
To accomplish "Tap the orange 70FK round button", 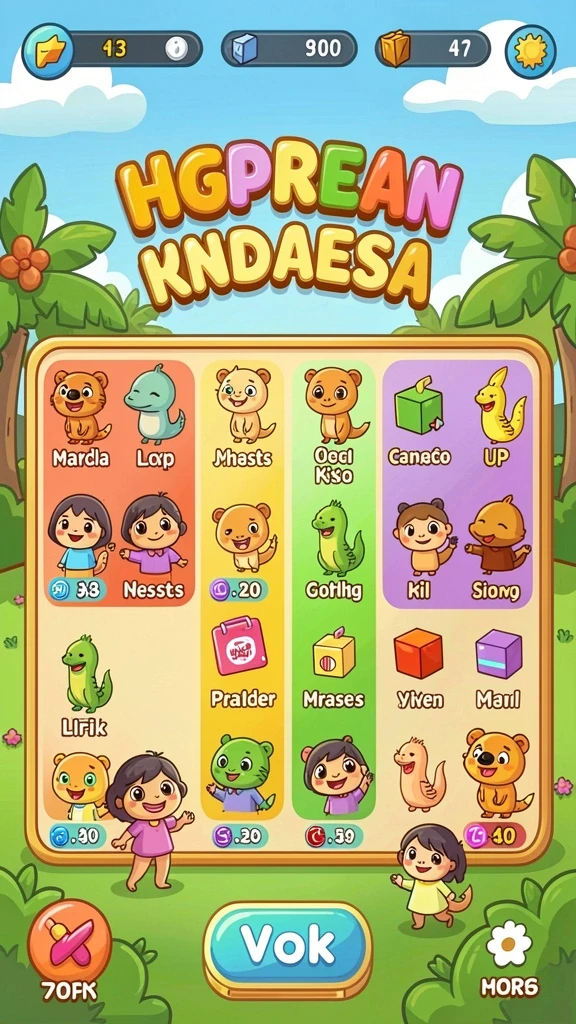I will tap(69, 942).
